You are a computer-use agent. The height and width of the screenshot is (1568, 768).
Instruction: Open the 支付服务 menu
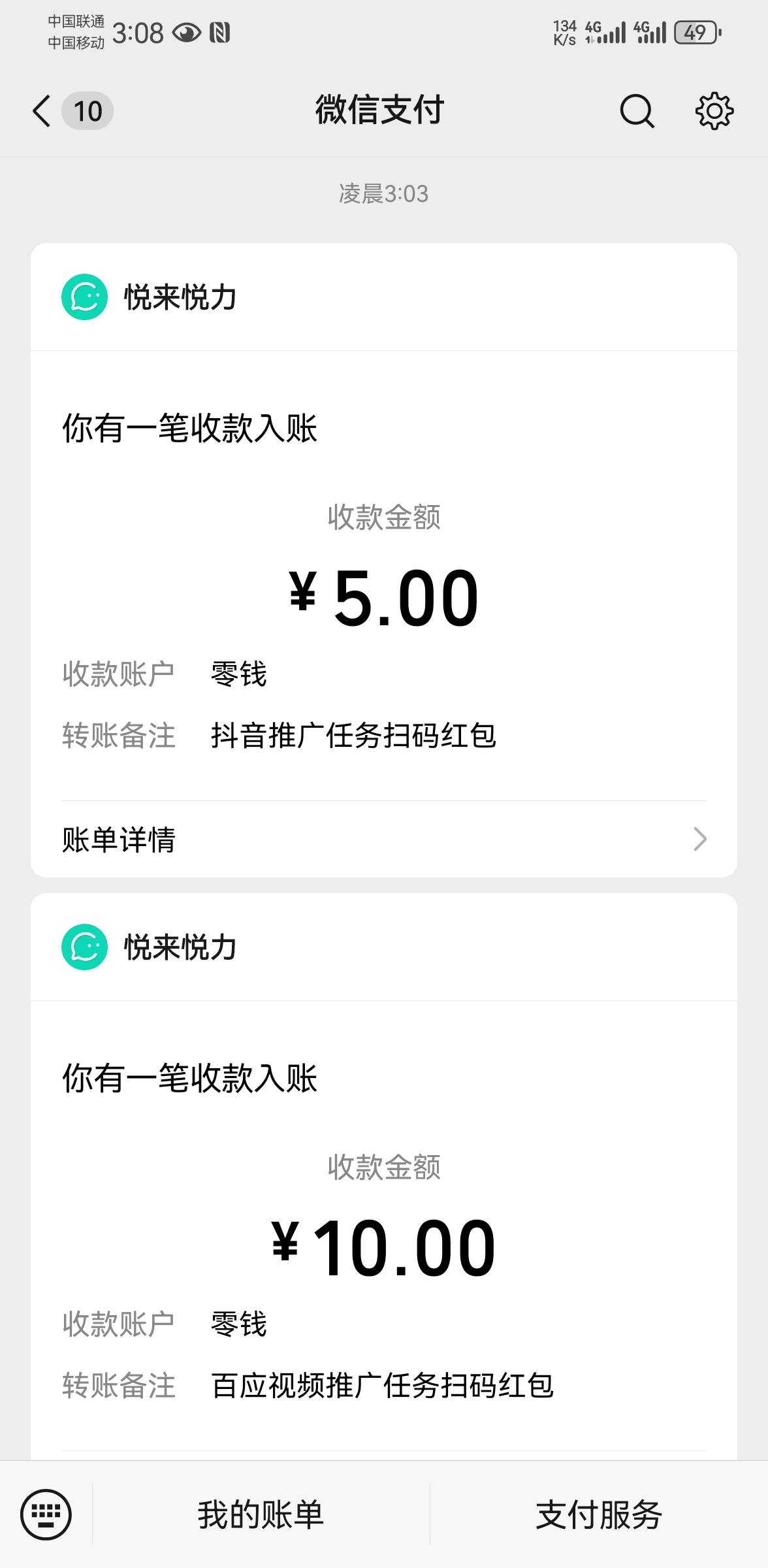[x=599, y=1514]
